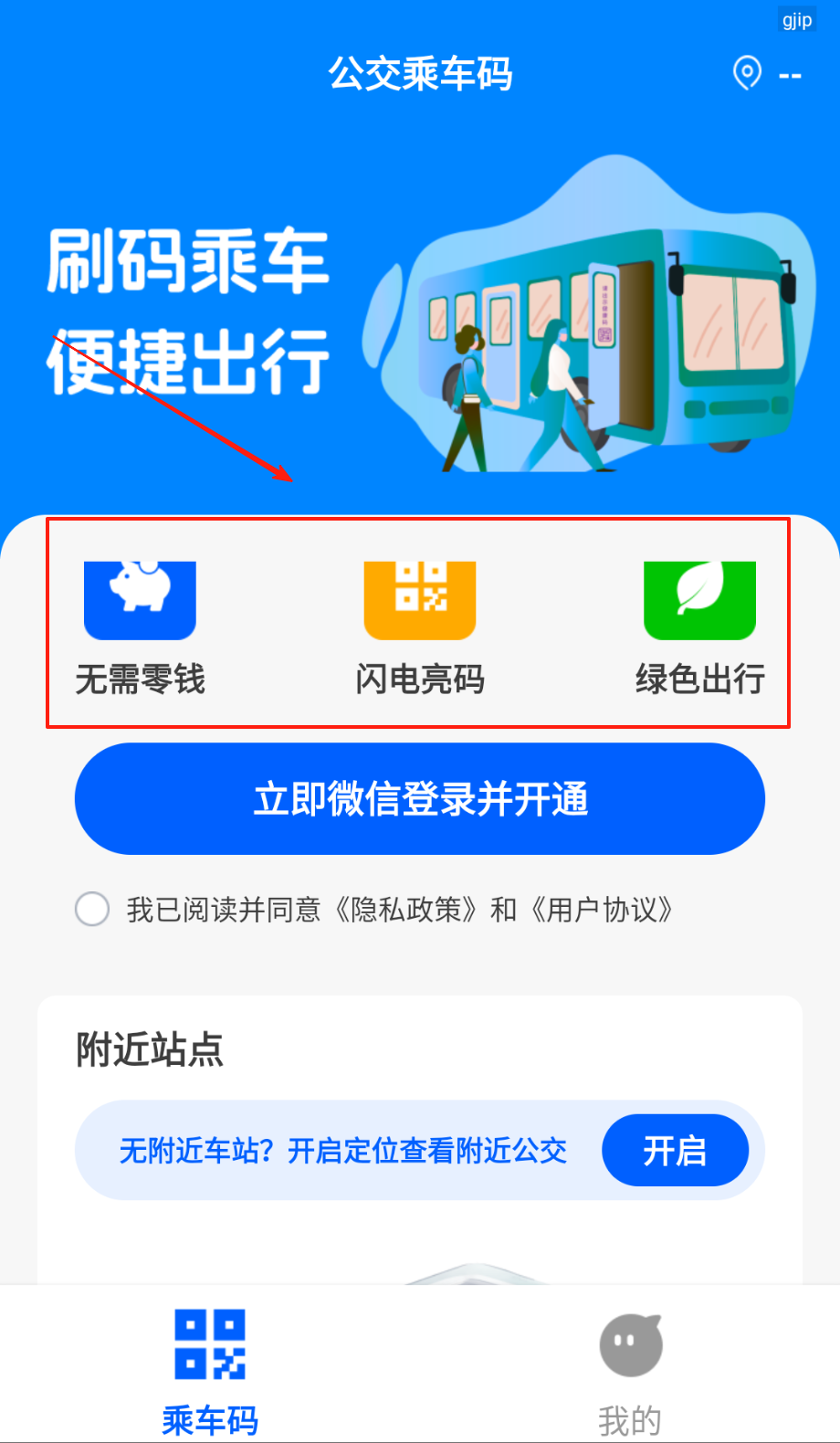
Task: Check the 我已阅读并同意 agreement circle
Action: 92,910
